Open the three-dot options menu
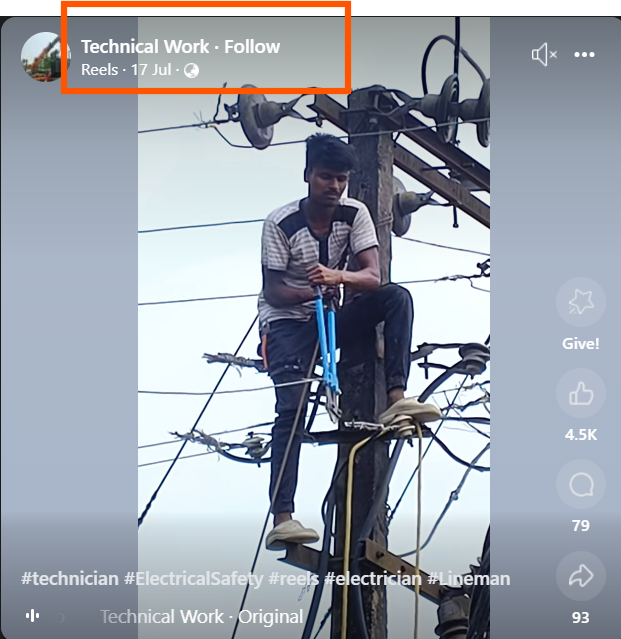 (585, 55)
